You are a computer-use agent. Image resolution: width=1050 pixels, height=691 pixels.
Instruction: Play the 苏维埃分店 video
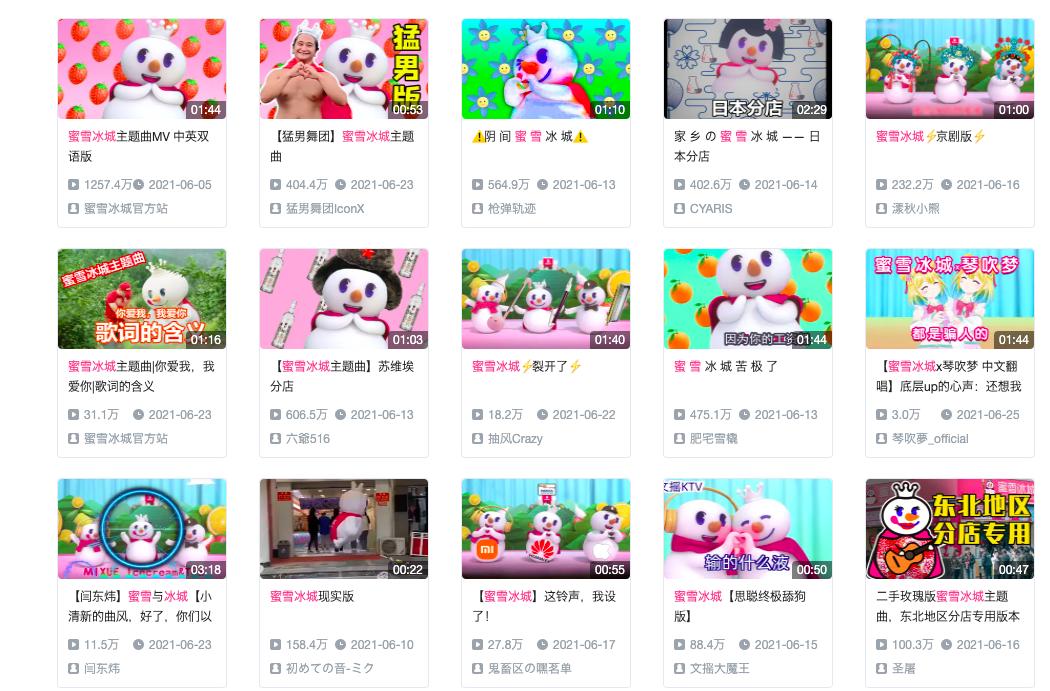[x=343, y=299]
